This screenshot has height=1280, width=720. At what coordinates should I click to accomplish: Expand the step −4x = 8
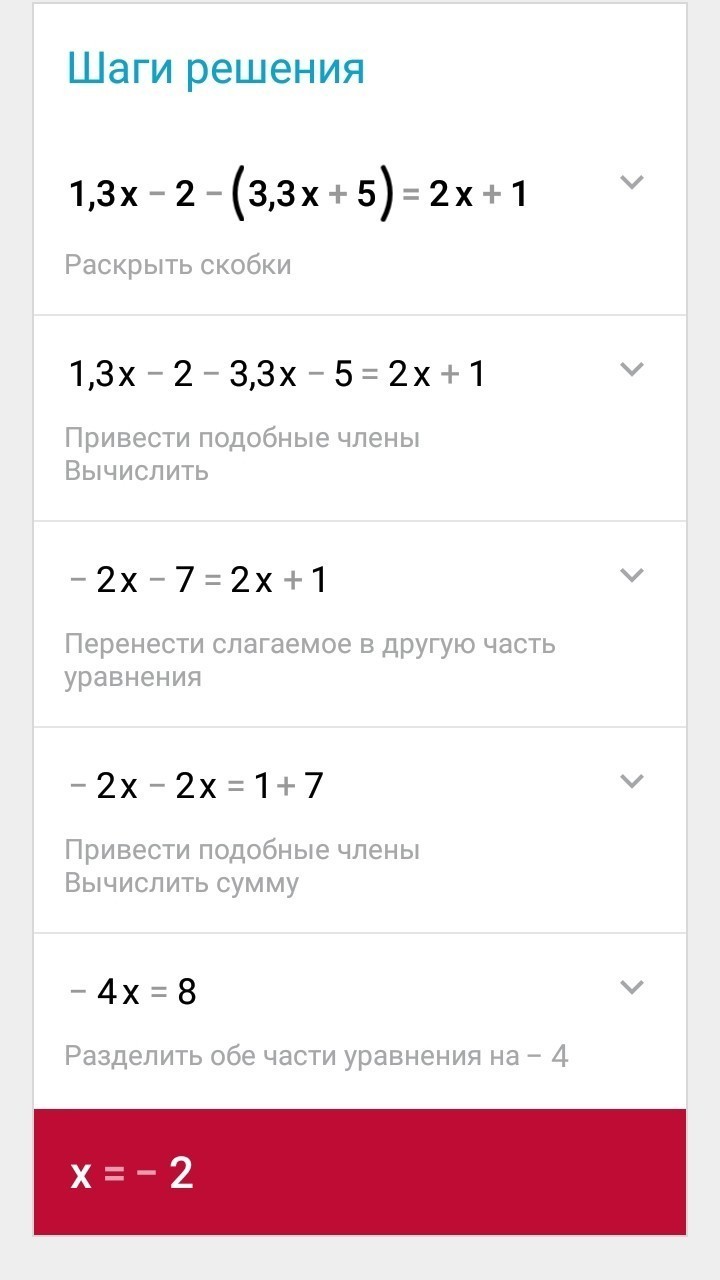[x=631, y=987]
